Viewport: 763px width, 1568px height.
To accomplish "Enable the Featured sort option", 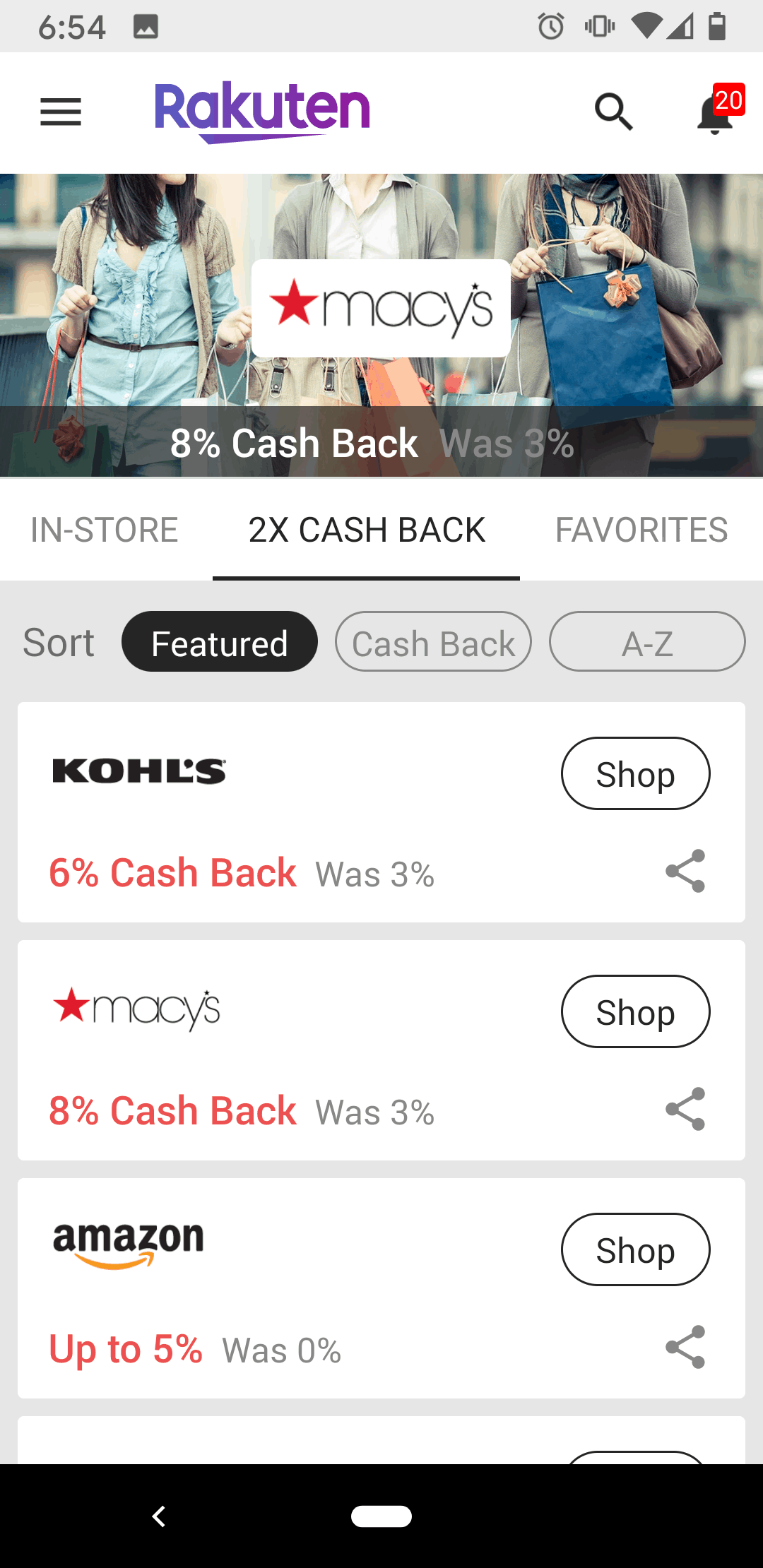I will (219, 641).
